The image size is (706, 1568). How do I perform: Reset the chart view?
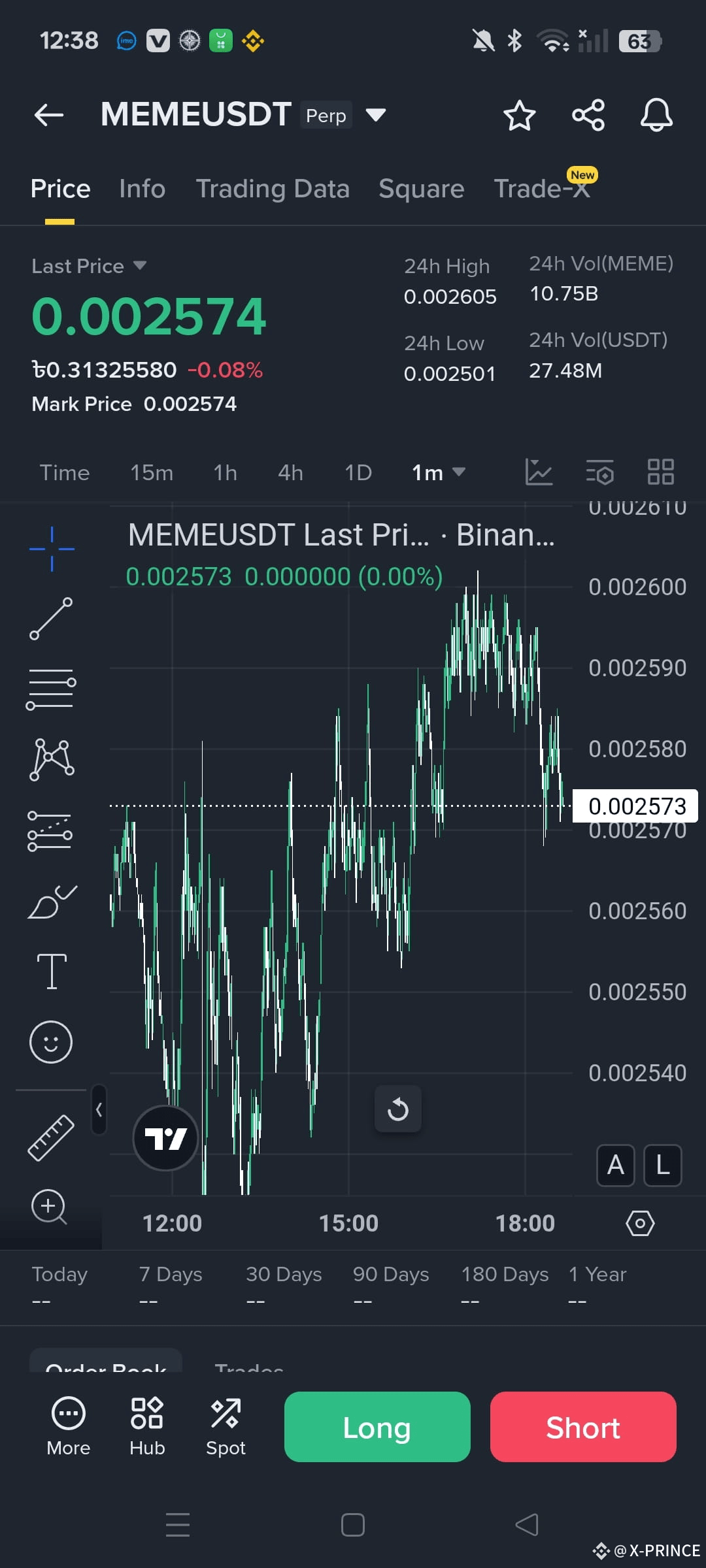coord(397,1109)
